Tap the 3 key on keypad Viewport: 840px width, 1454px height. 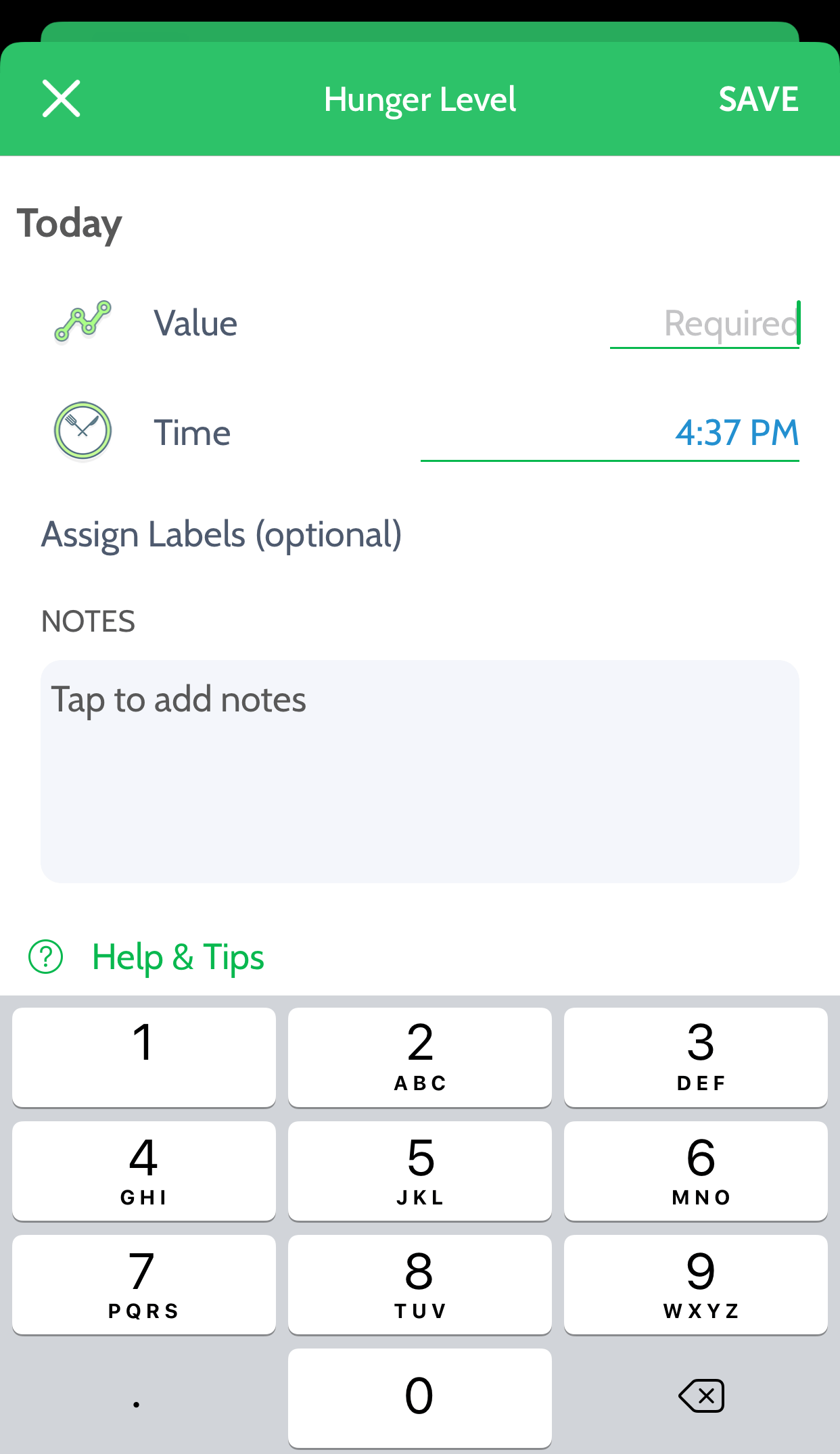[x=695, y=1057]
